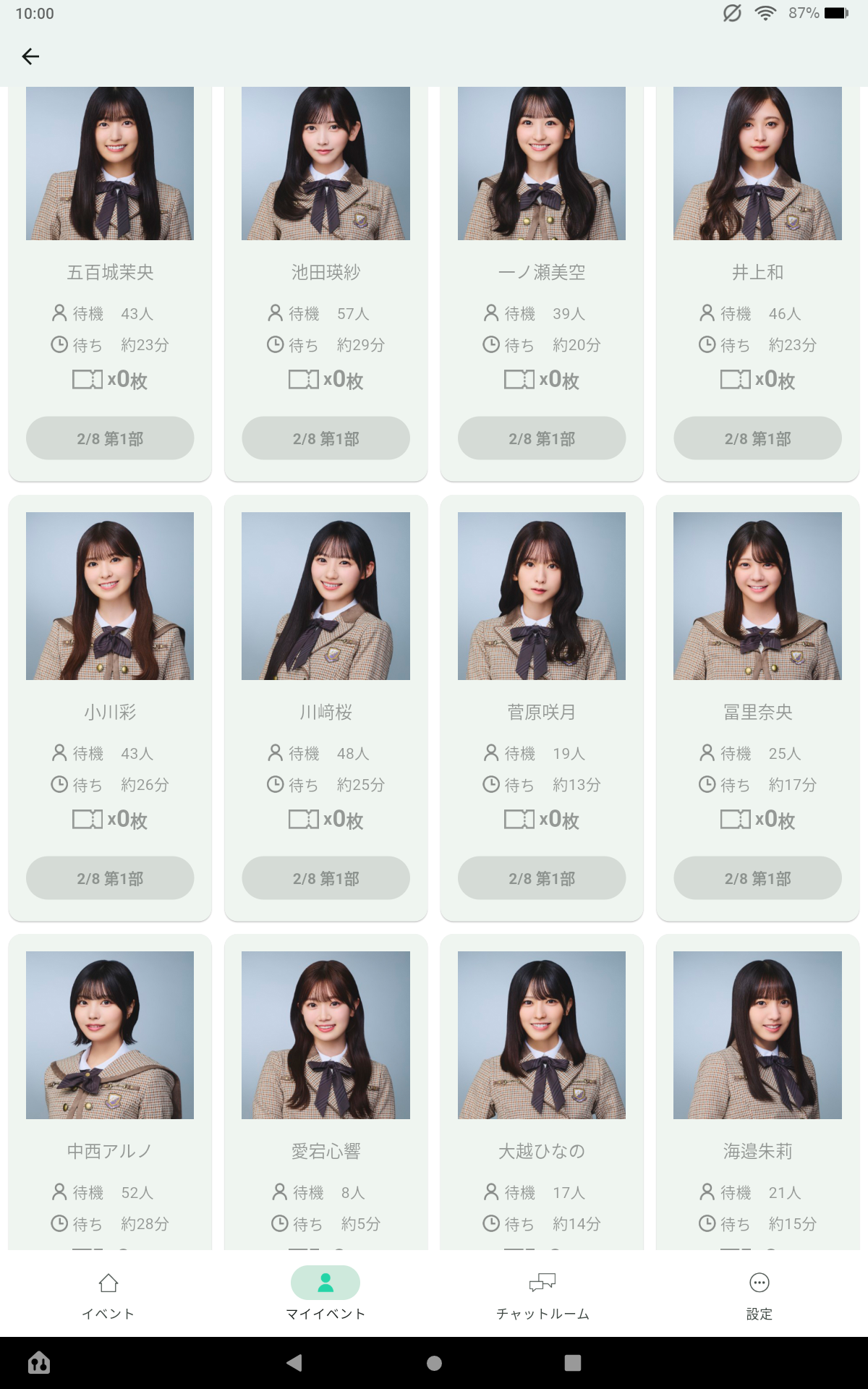Tap 2/8 第1部 button for 小川彩

pyautogui.click(x=110, y=878)
